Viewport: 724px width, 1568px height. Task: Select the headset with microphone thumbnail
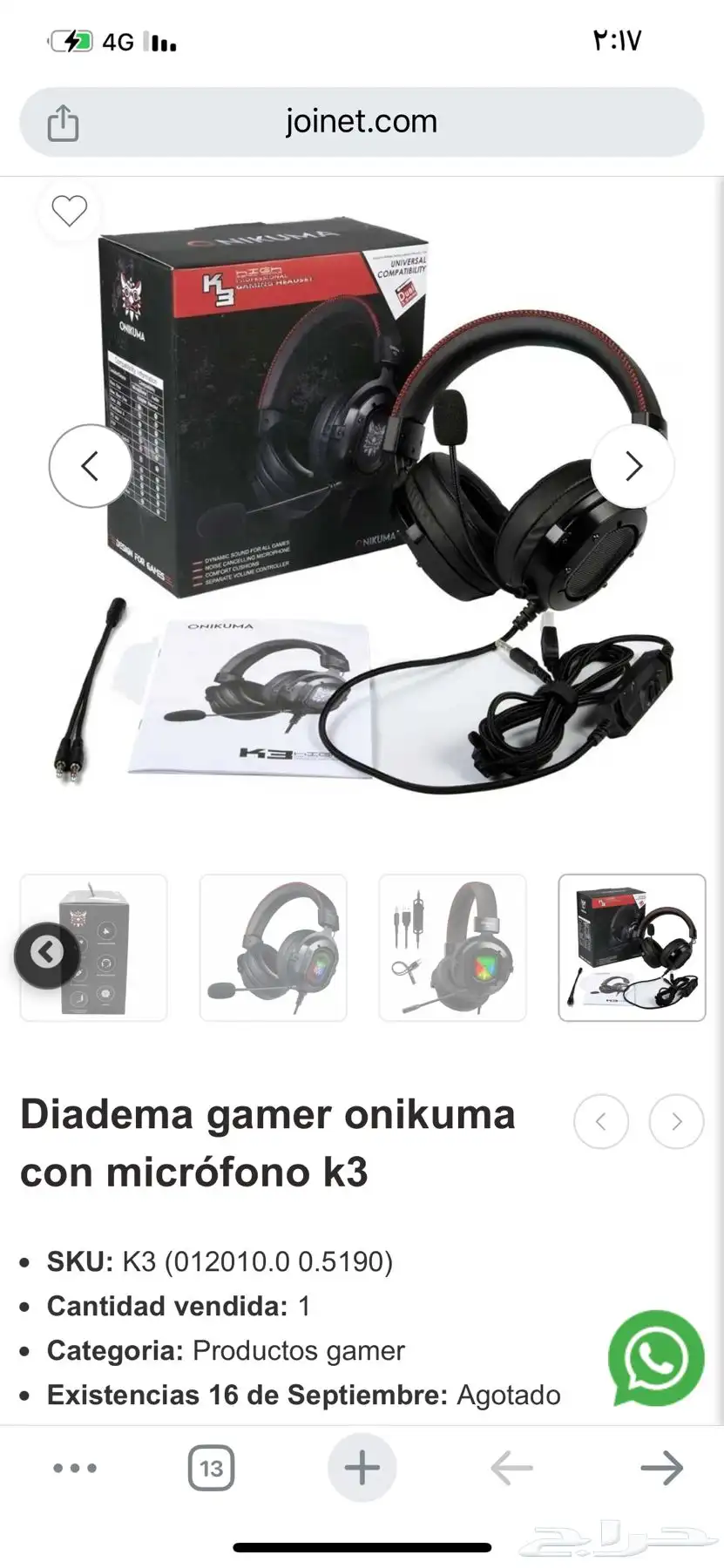tap(273, 948)
